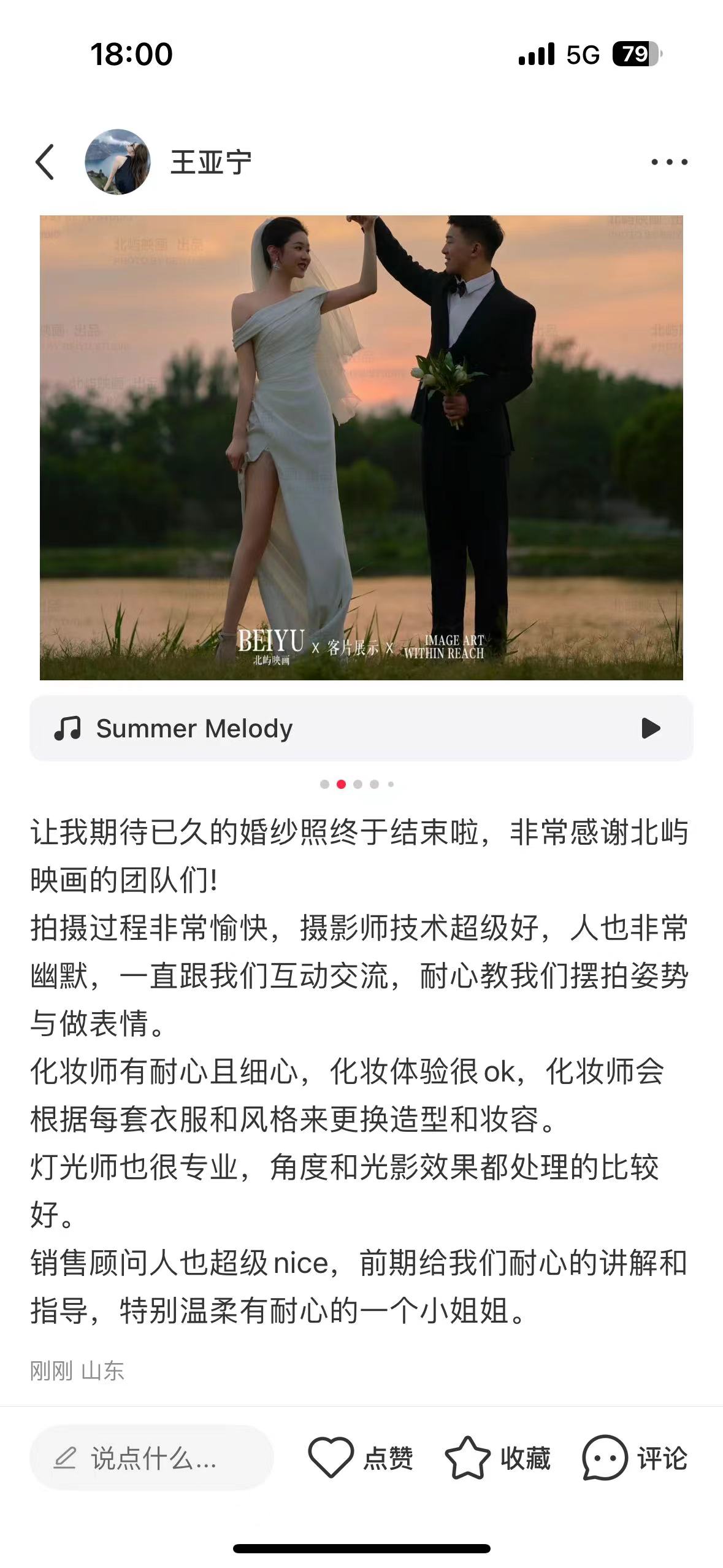The width and height of the screenshot is (723, 1568).
Task: Go back using the top-left arrow
Action: (x=45, y=163)
